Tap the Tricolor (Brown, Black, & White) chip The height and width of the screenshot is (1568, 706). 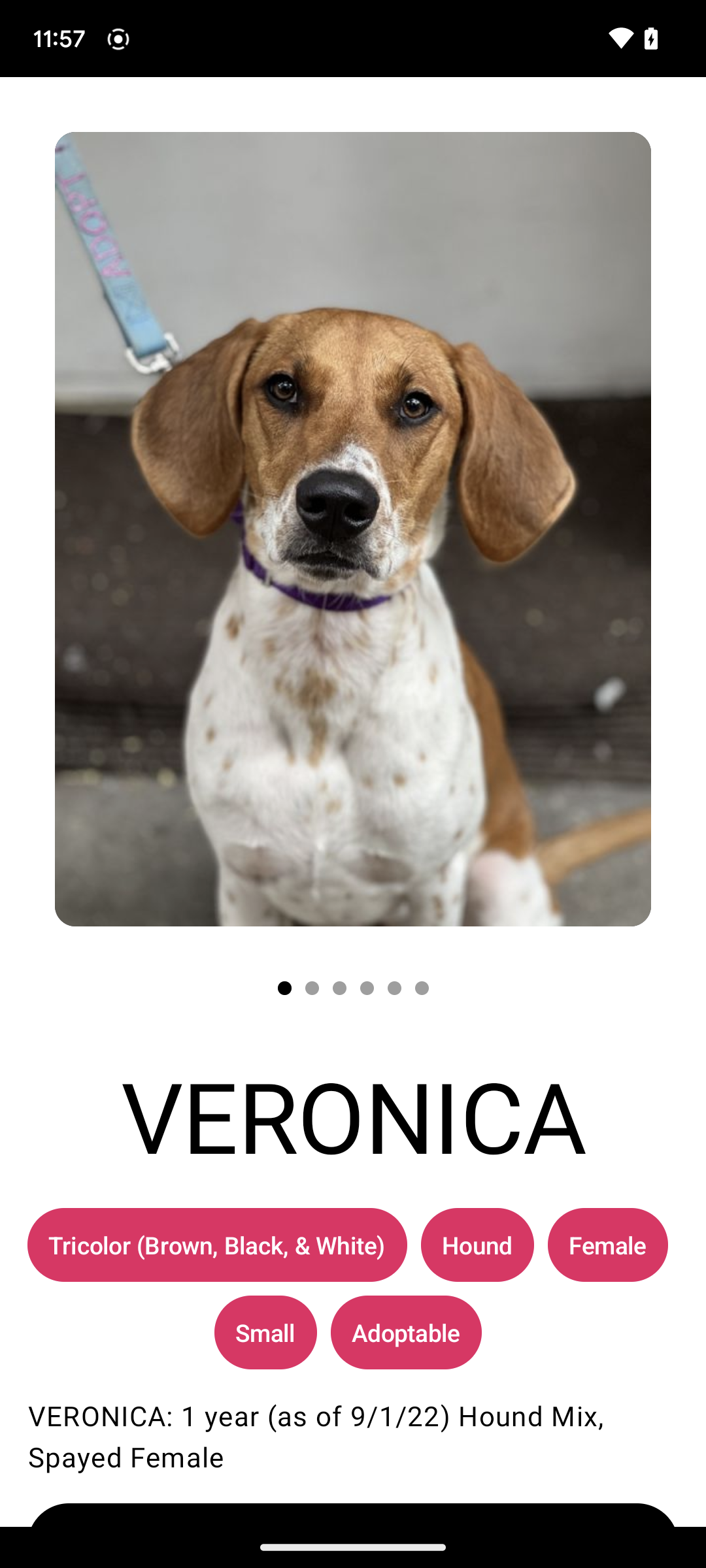(217, 1245)
